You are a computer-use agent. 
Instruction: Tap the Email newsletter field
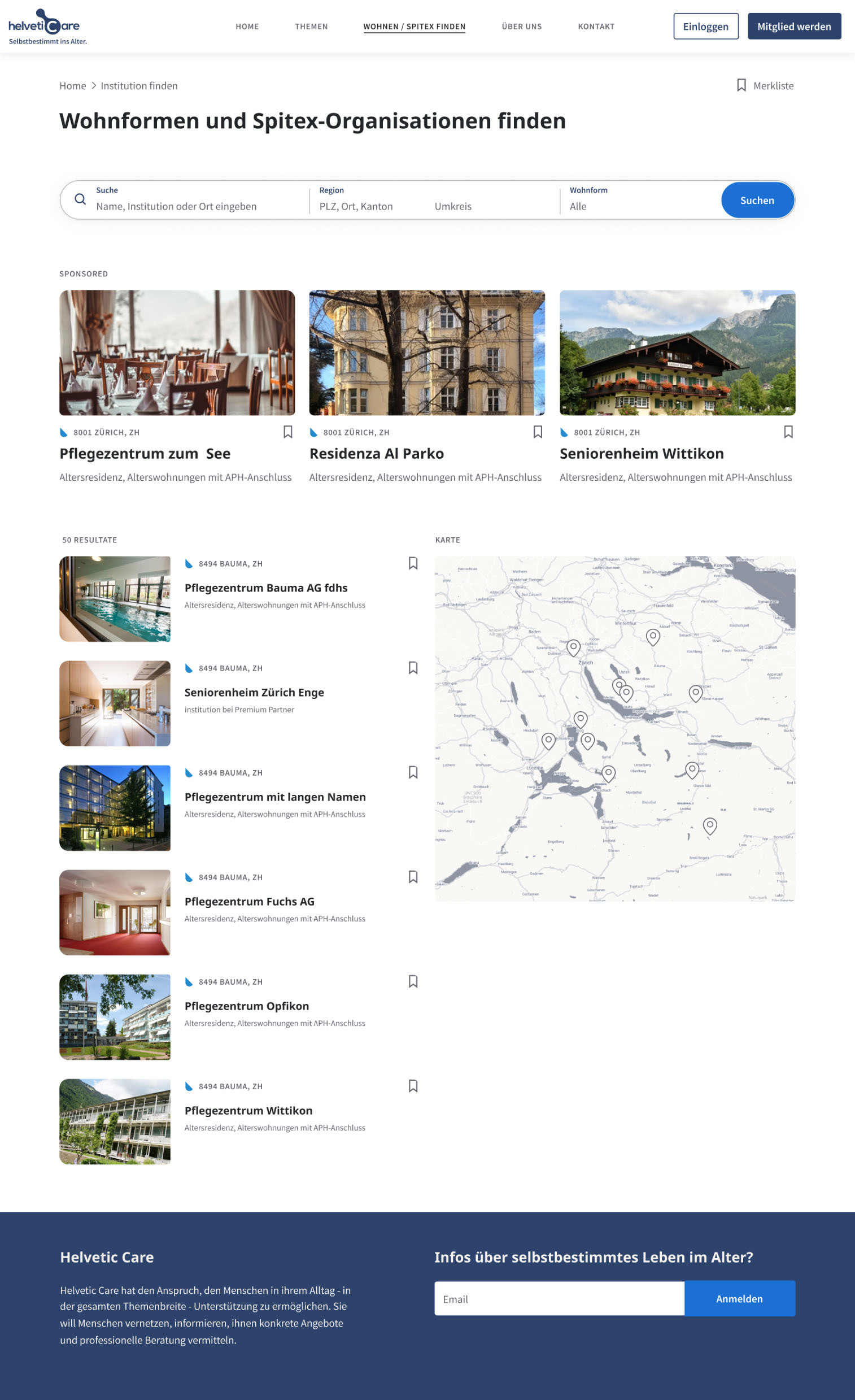pyautogui.click(x=559, y=1299)
